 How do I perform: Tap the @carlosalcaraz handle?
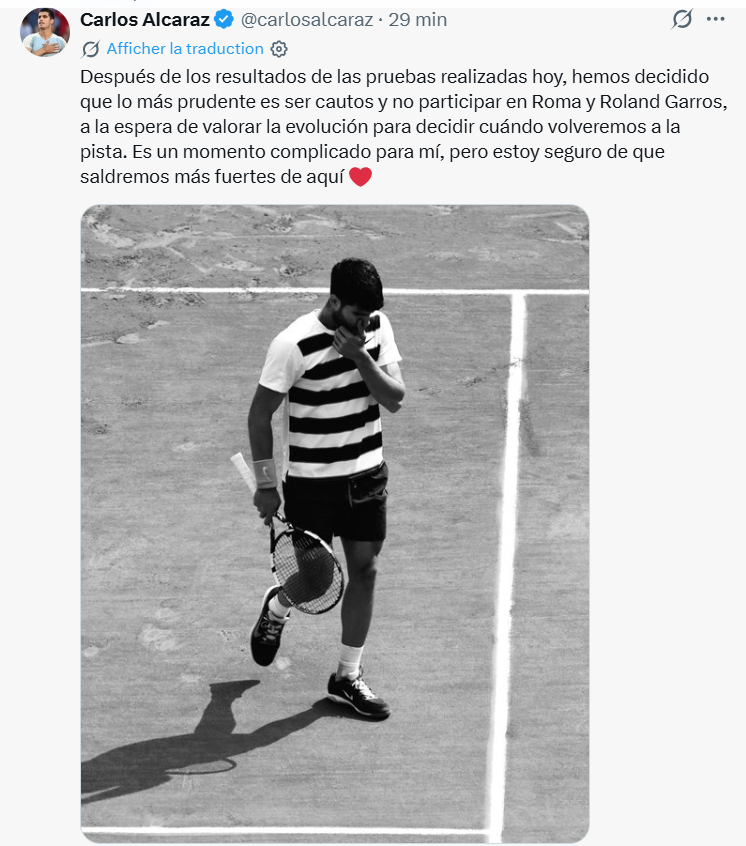tap(306, 19)
